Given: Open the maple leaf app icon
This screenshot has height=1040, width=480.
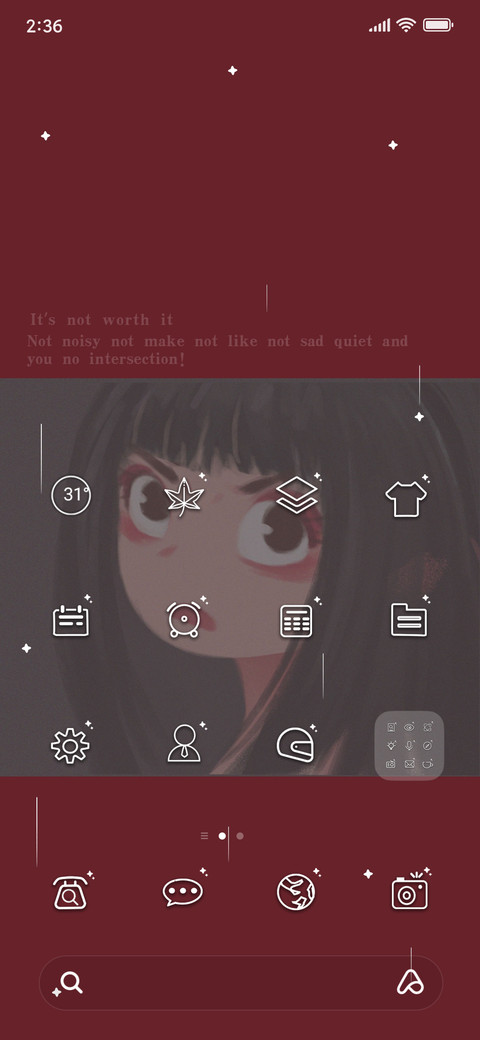Looking at the screenshot, I should (x=184, y=496).
